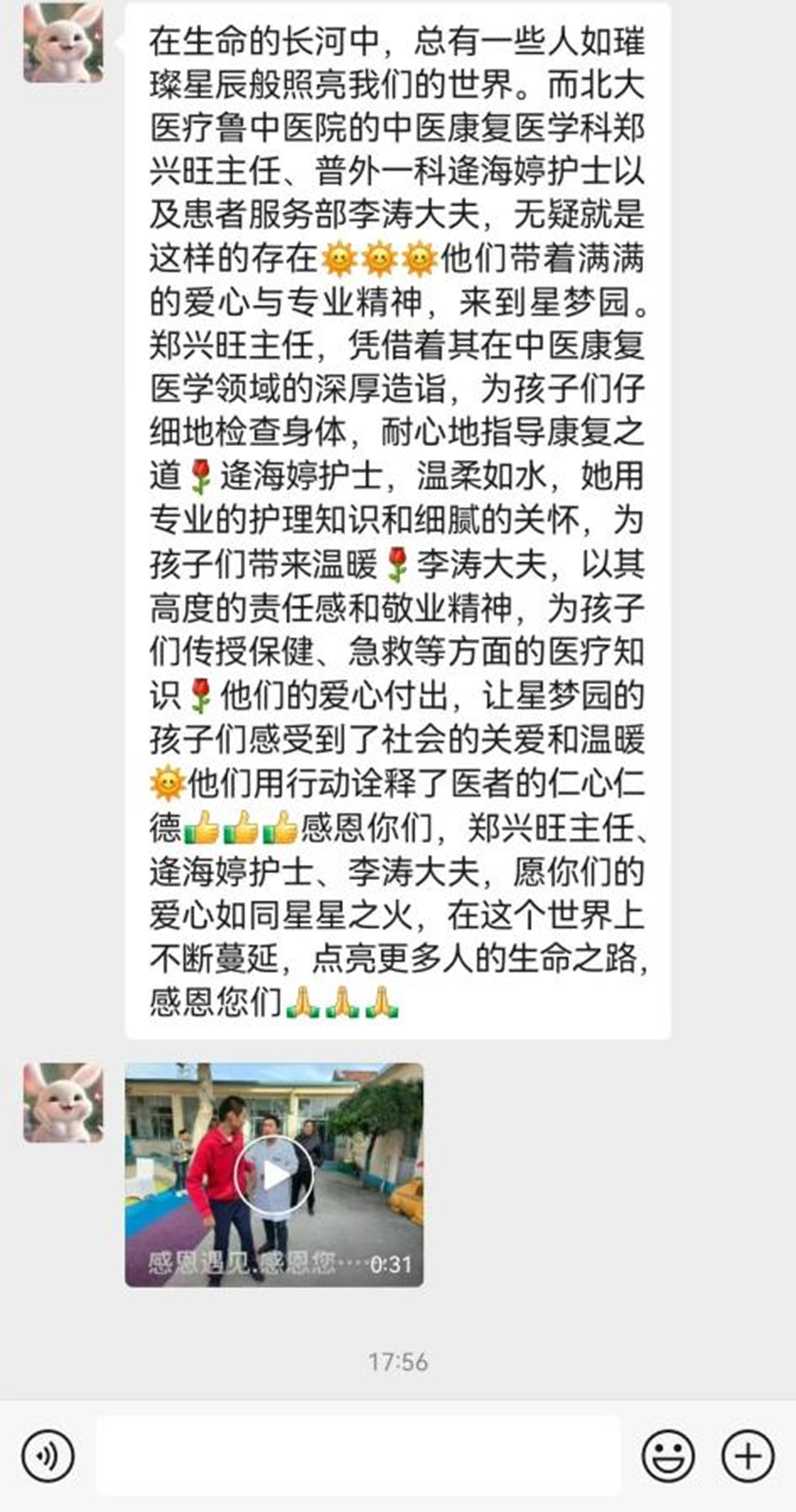The image size is (796, 1512).
Task: Tap the message text input field
Action: click(358, 1455)
